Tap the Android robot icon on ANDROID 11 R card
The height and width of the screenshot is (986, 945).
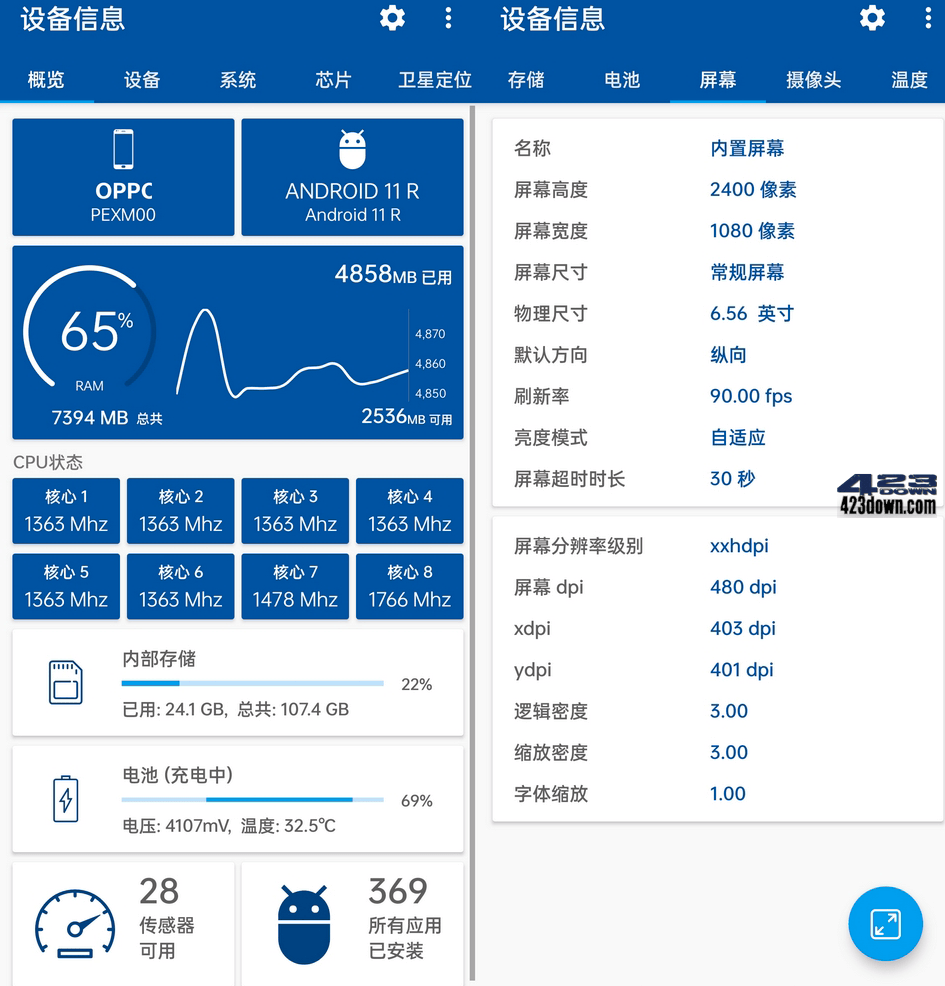352,150
